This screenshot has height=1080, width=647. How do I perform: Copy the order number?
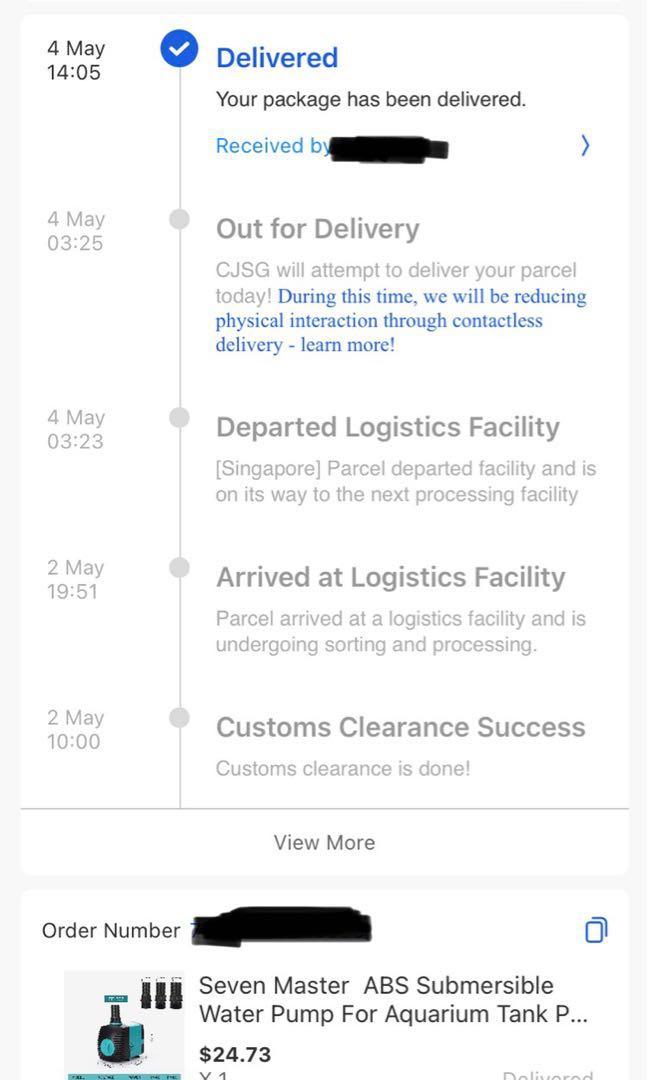click(595, 930)
